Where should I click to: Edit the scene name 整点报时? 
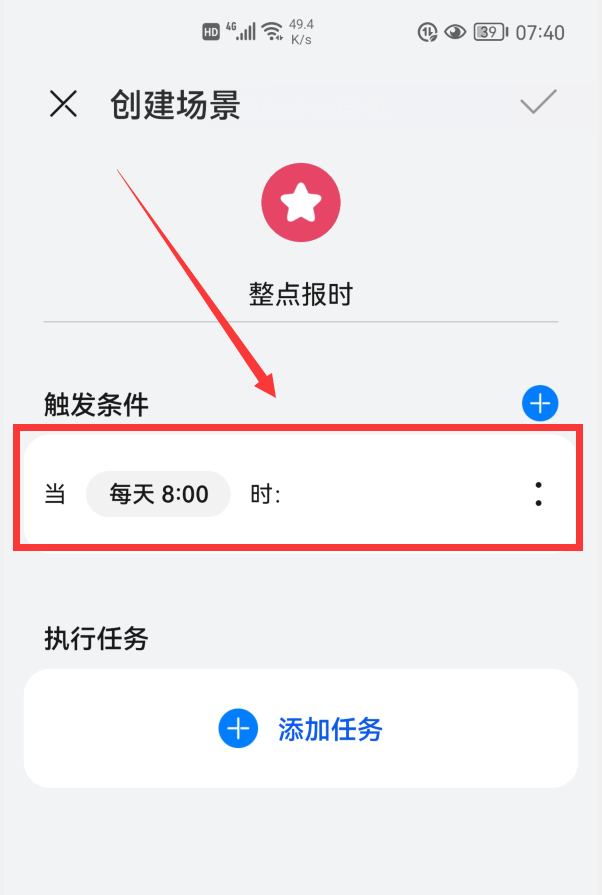click(300, 294)
